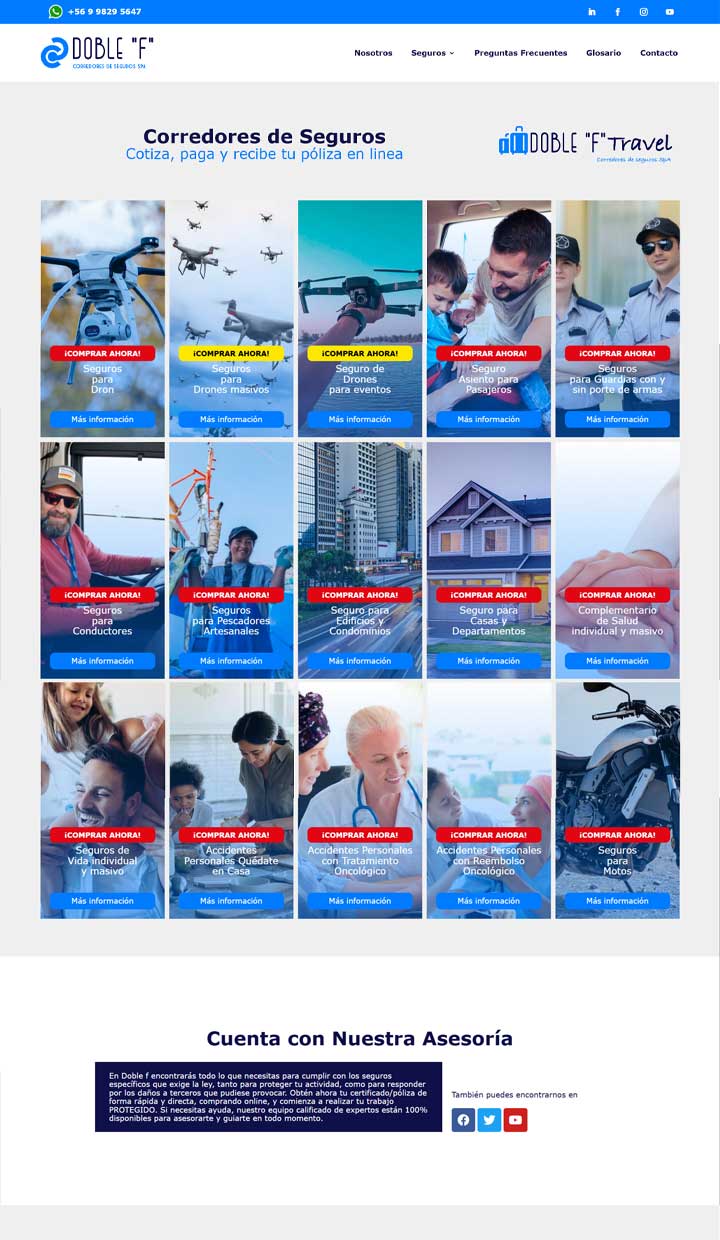Go to the Contacto page

pyautogui.click(x=659, y=53)
